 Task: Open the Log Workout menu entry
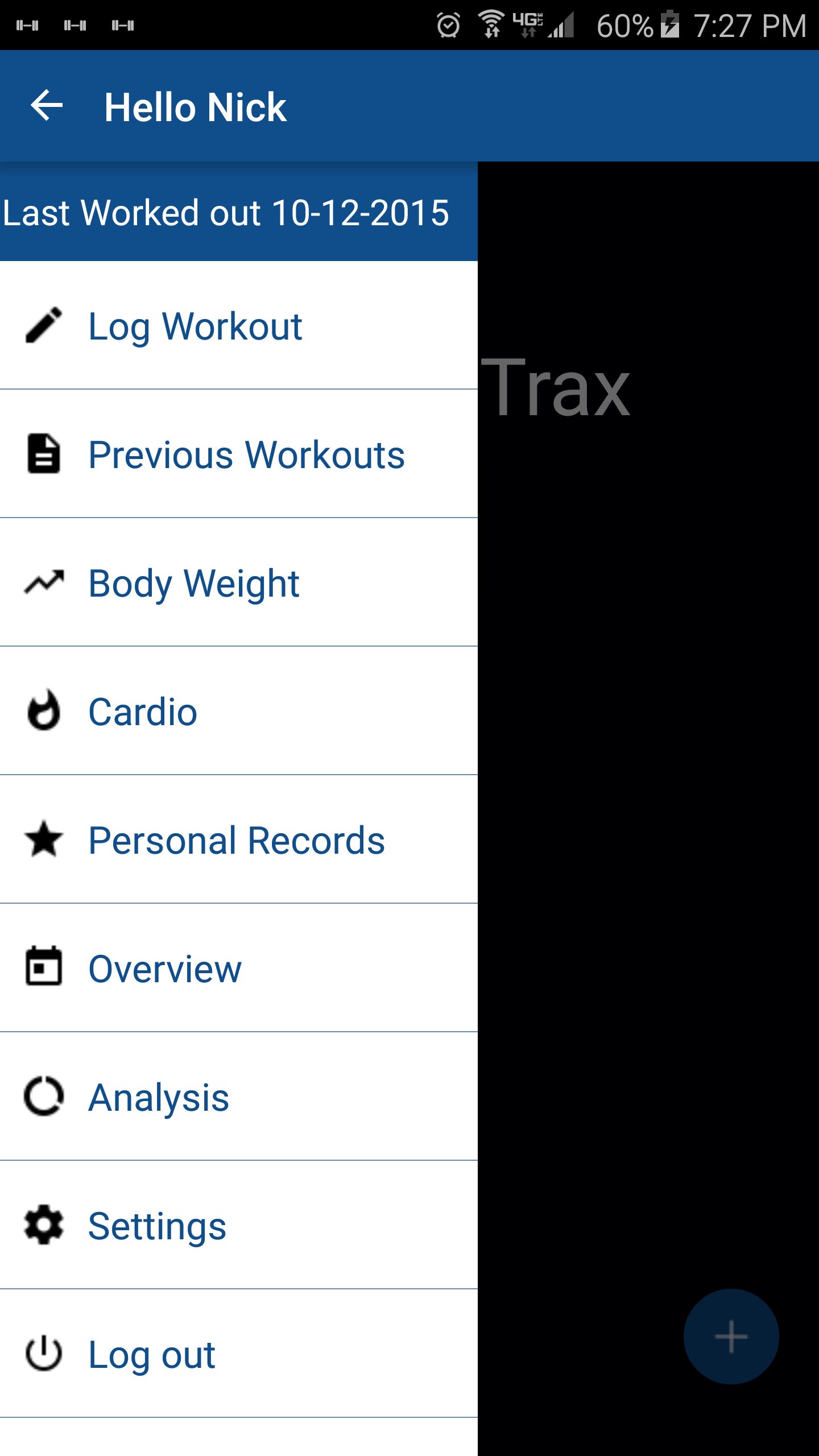click(x=195, y=325)
